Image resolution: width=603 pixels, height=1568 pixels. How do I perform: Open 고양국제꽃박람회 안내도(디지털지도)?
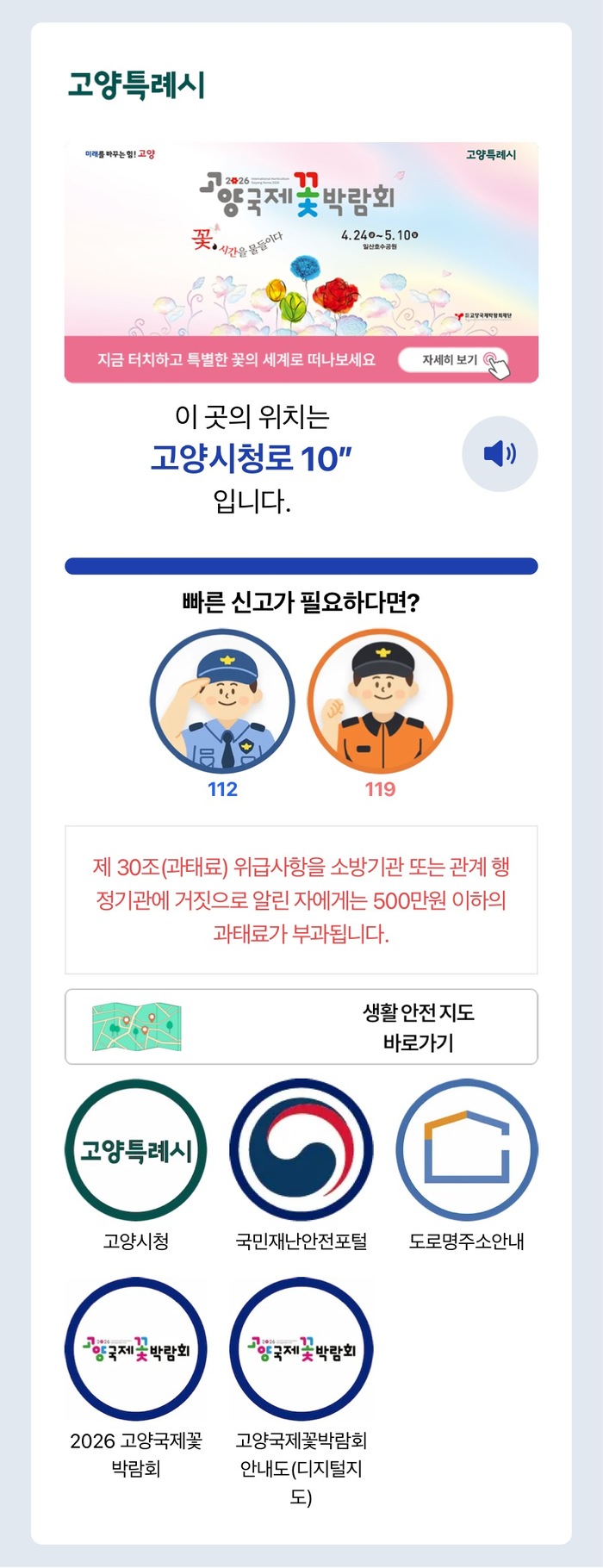(301, 1349)
